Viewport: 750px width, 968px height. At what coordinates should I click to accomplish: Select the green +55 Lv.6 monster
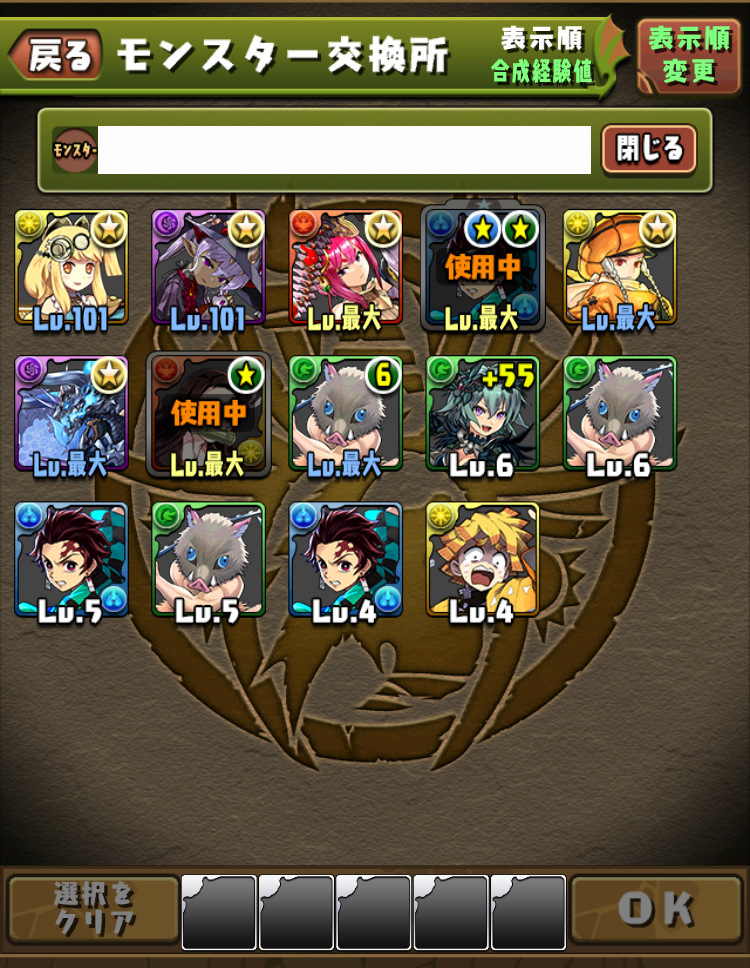pos(482,413)
